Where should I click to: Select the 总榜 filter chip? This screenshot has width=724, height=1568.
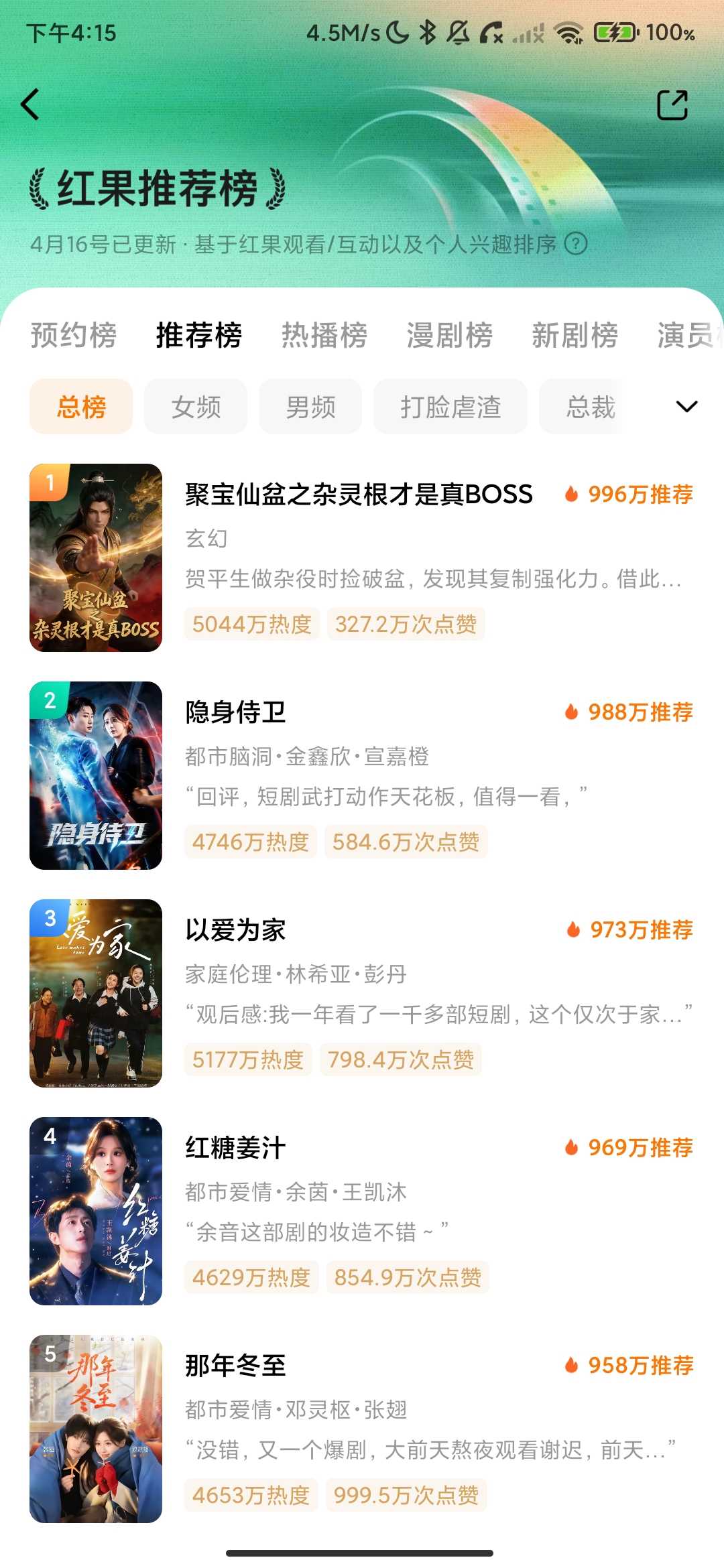(x=81, y=407)
